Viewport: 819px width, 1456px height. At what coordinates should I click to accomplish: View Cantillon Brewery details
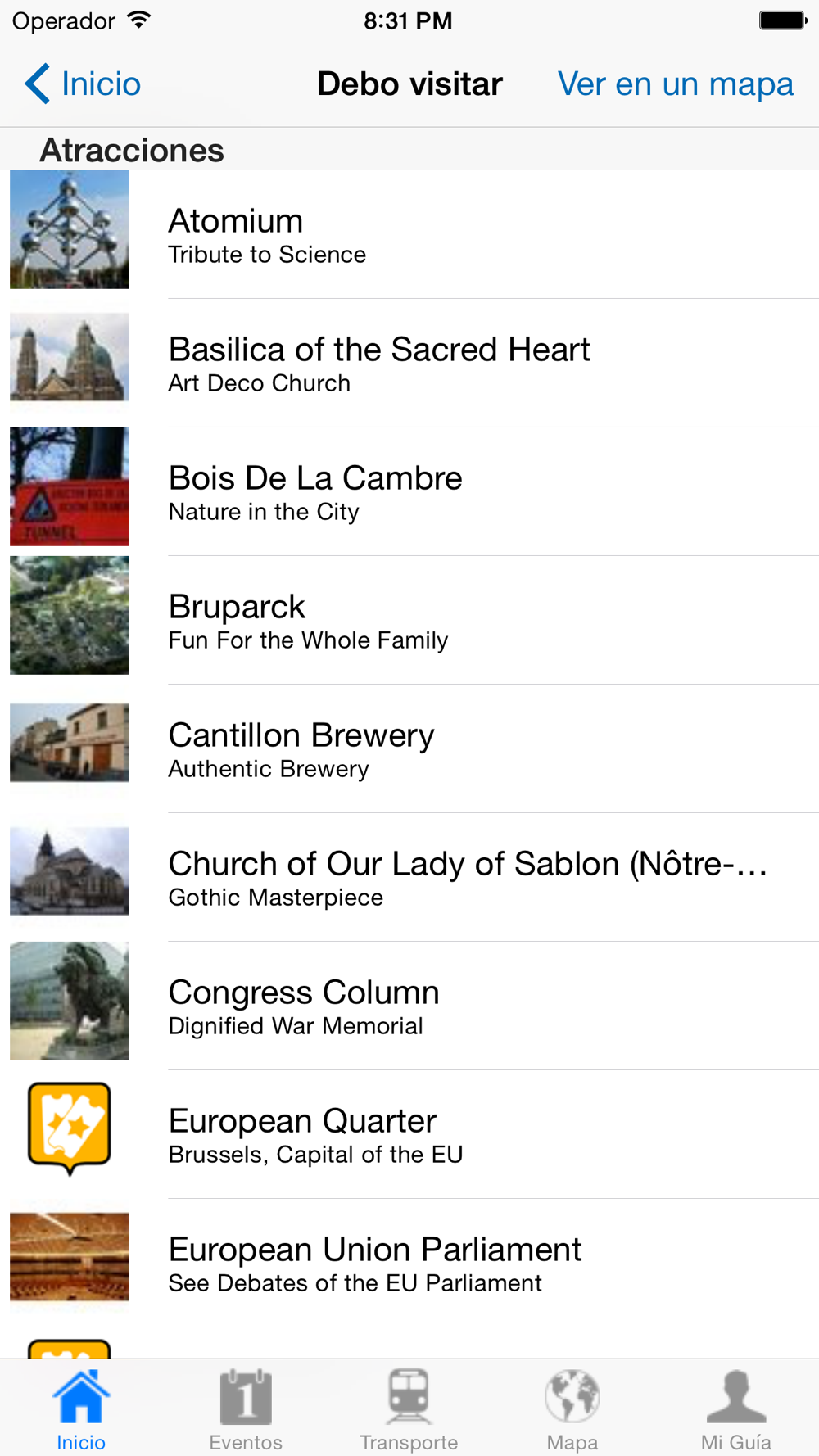(x=409, y=749)
